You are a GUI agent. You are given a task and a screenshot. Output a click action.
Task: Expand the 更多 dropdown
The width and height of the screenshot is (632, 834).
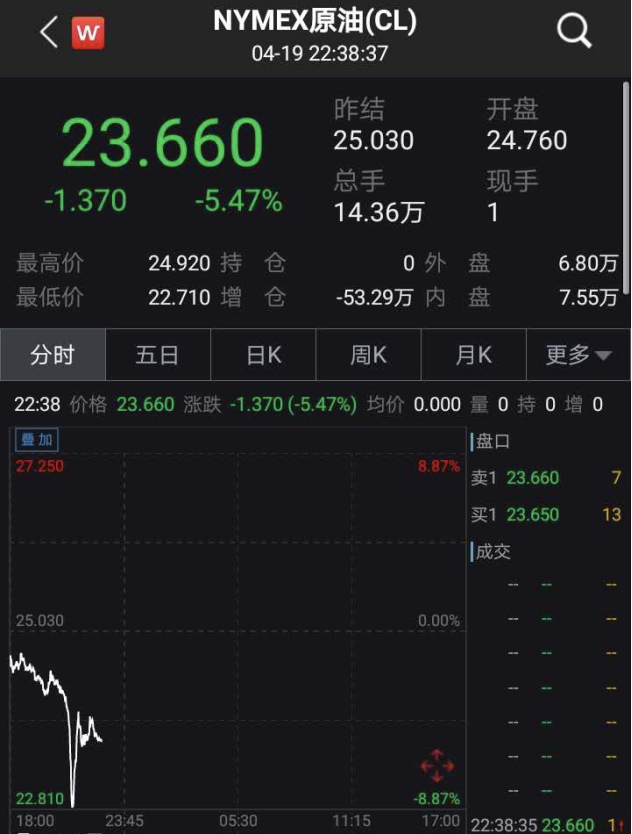click(579, 355)
